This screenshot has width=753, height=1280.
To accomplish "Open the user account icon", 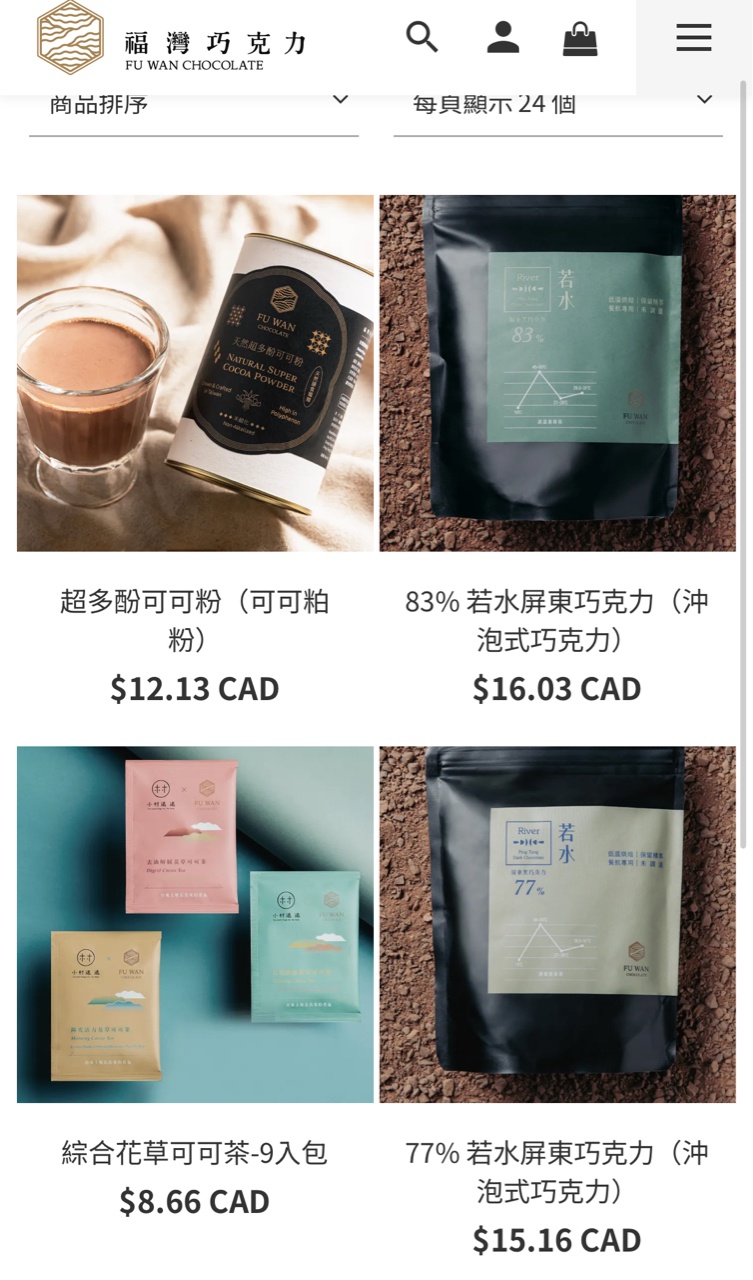I will [503, 38].
